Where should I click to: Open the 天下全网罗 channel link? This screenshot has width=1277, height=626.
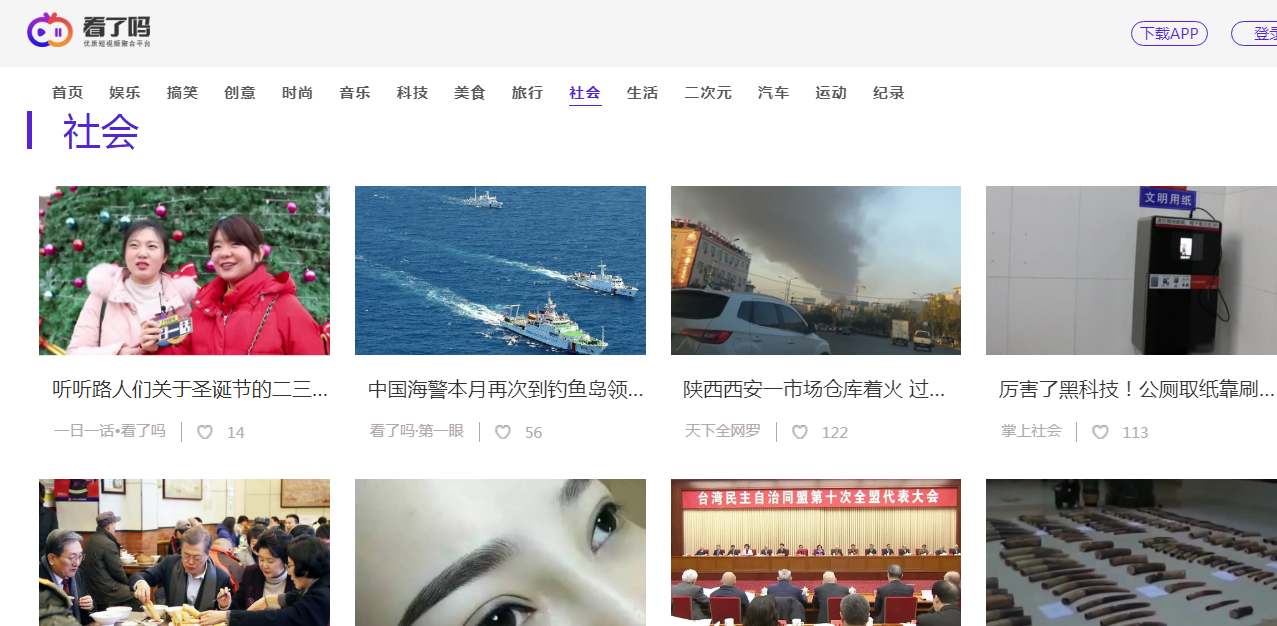point(722,431)
